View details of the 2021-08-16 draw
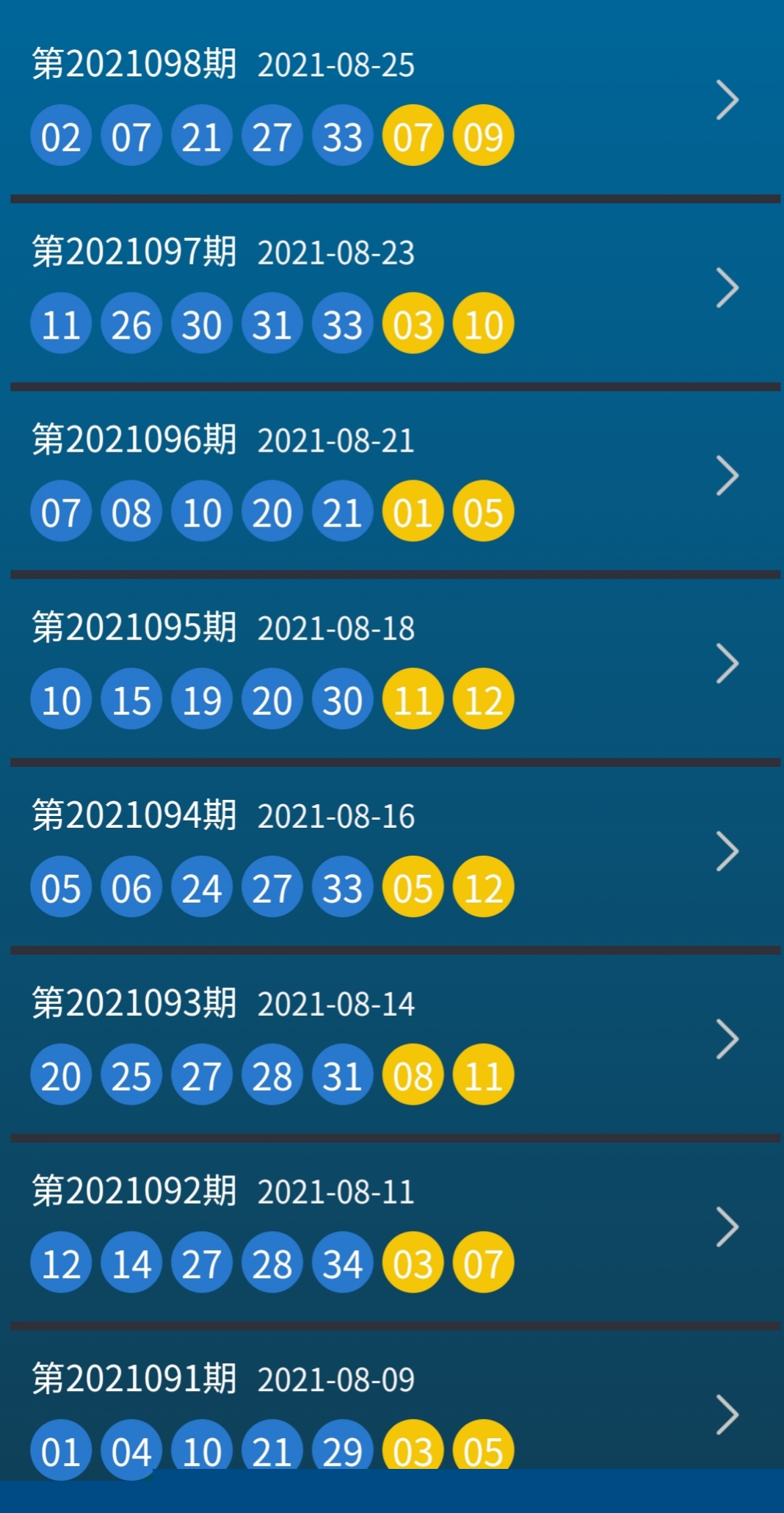784x1513 pixels. 395,856
